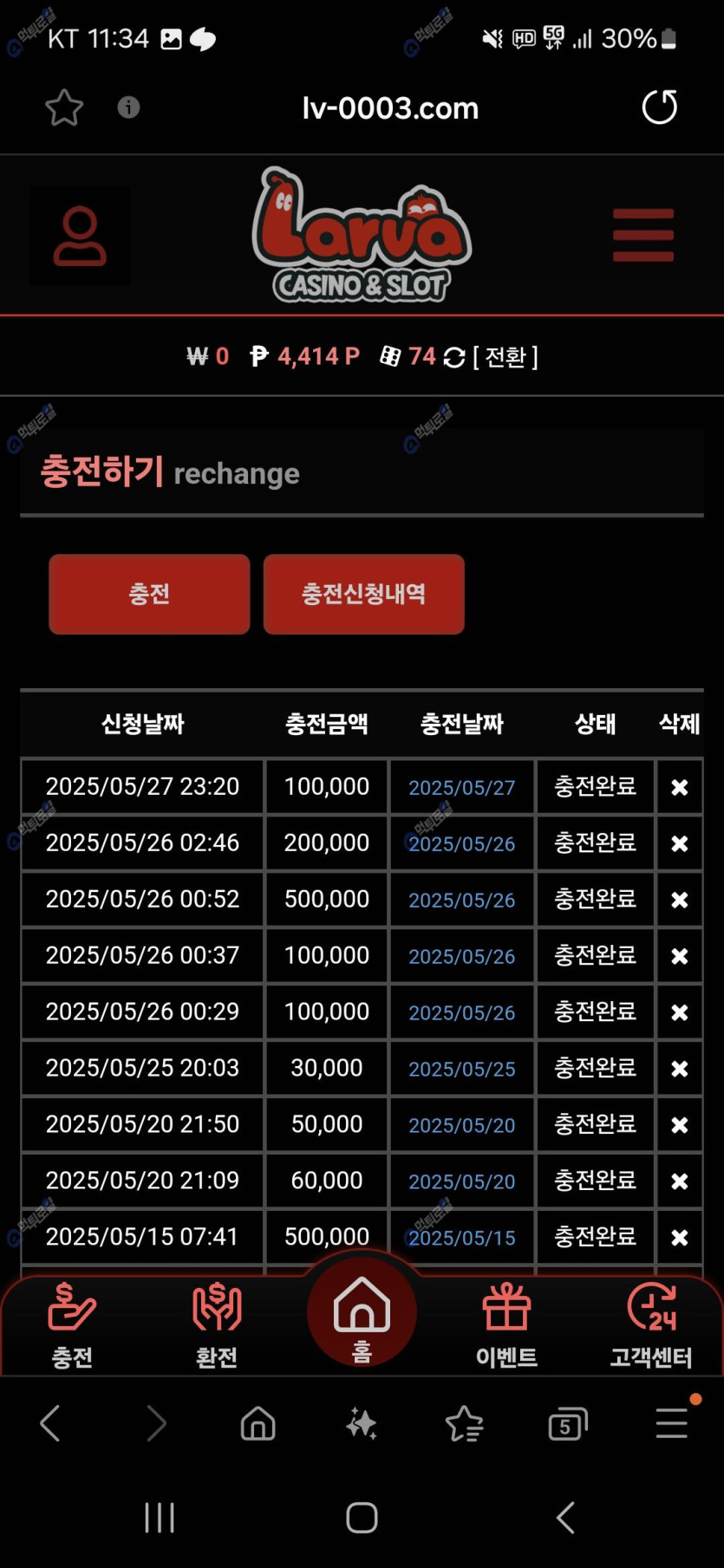
Task: Open the user profile icon
Action: (80, 236)
